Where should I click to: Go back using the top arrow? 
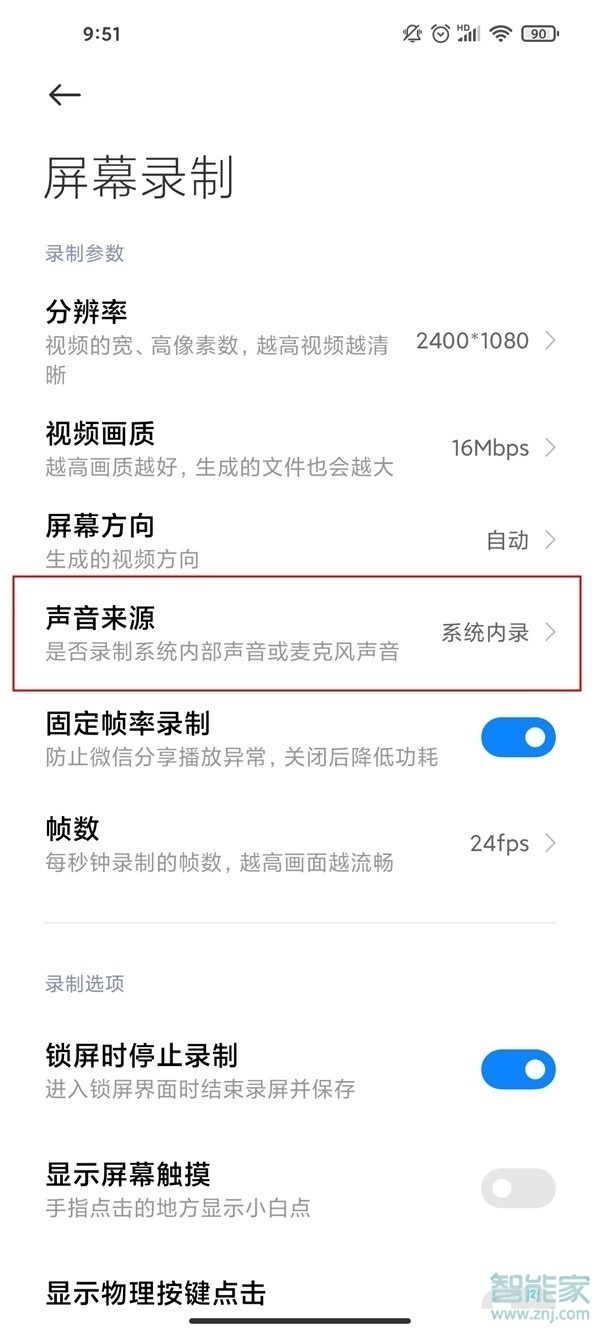point(64,95)
